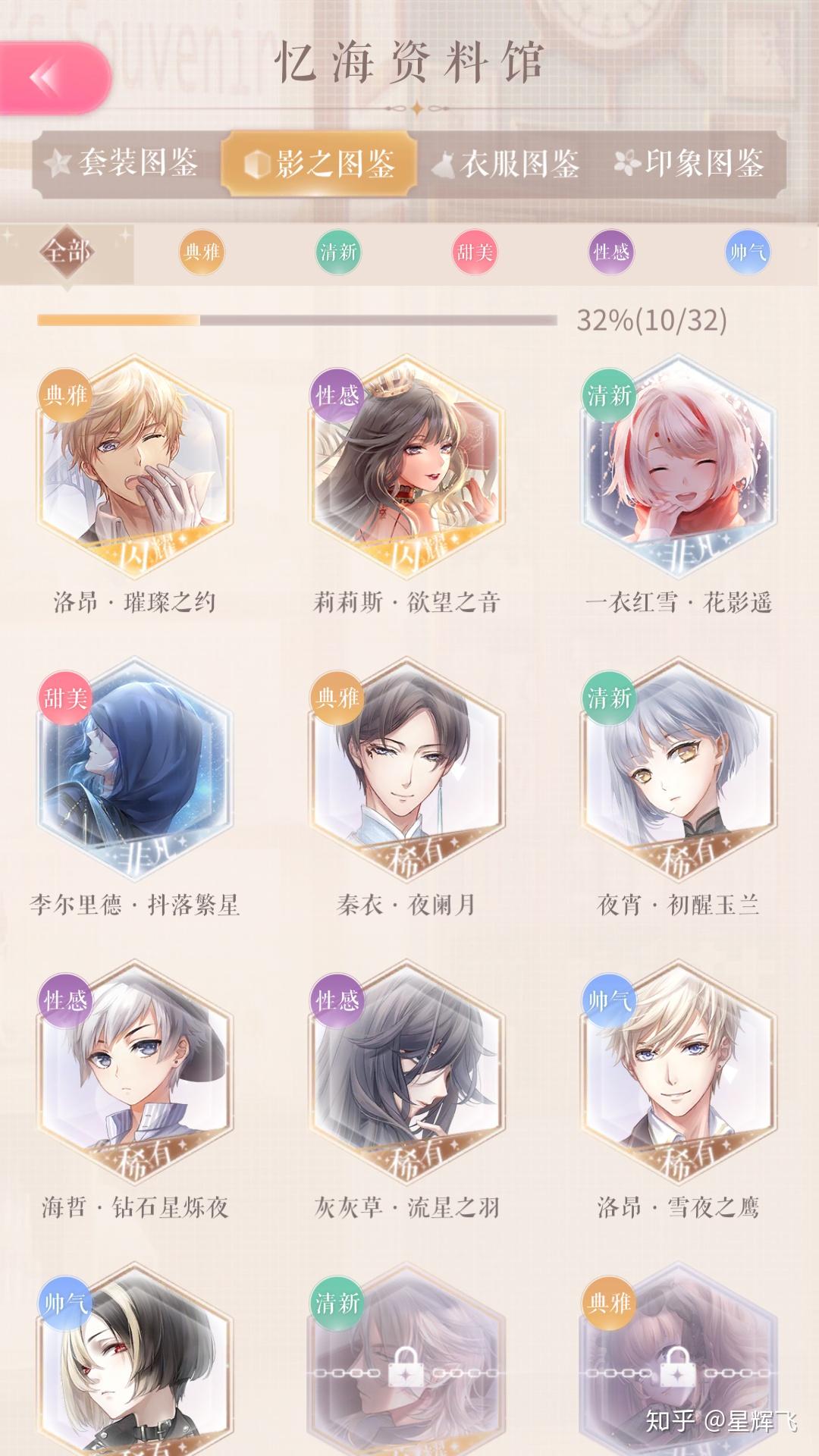This screenshot has height=1456, width=819.
Task: Filter by 帅气 style
Action: pyautogui.click(x=748, y=253)
